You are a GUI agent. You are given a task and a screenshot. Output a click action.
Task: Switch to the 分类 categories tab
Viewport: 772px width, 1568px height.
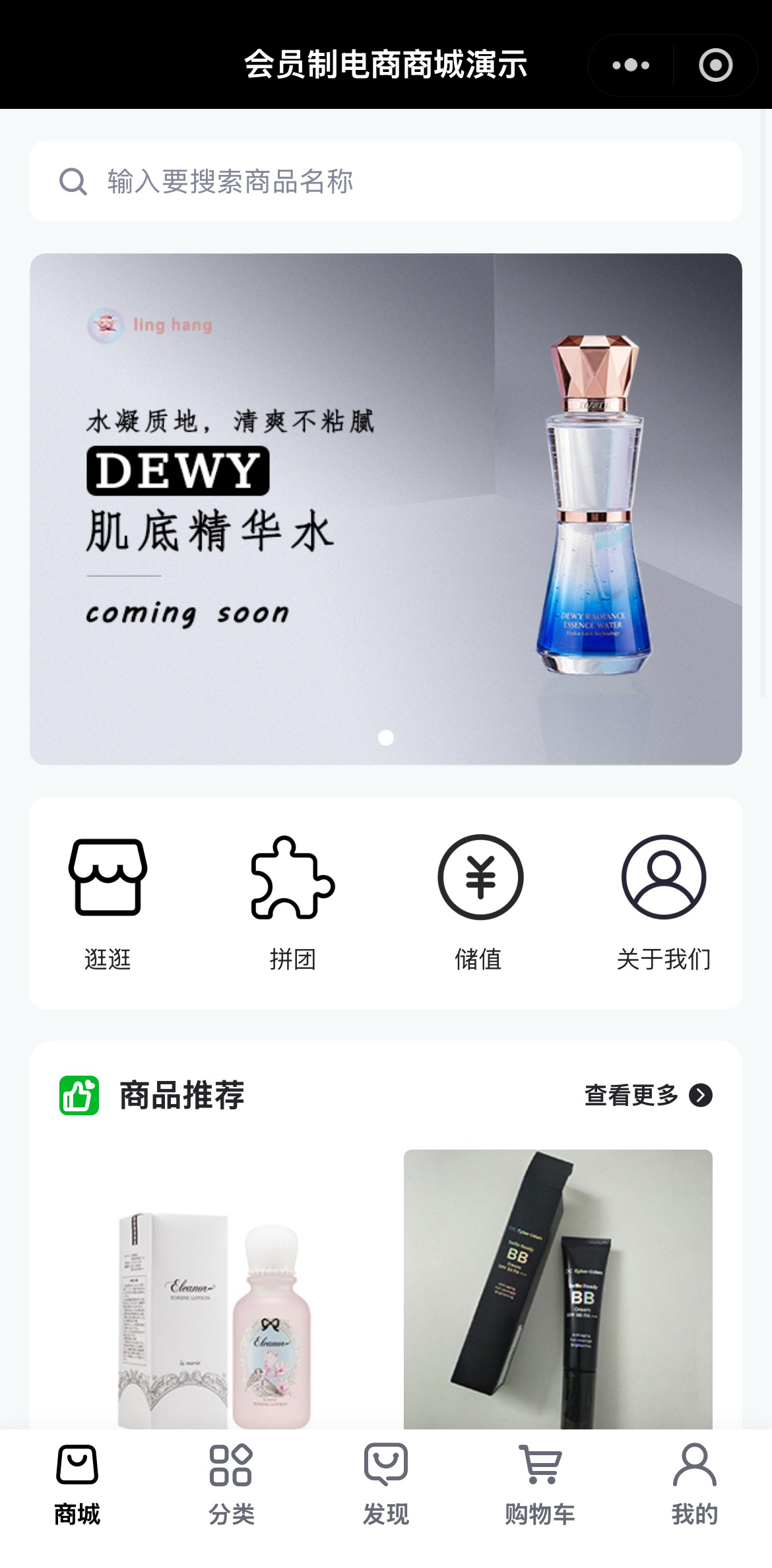[x=232, y=1485]
